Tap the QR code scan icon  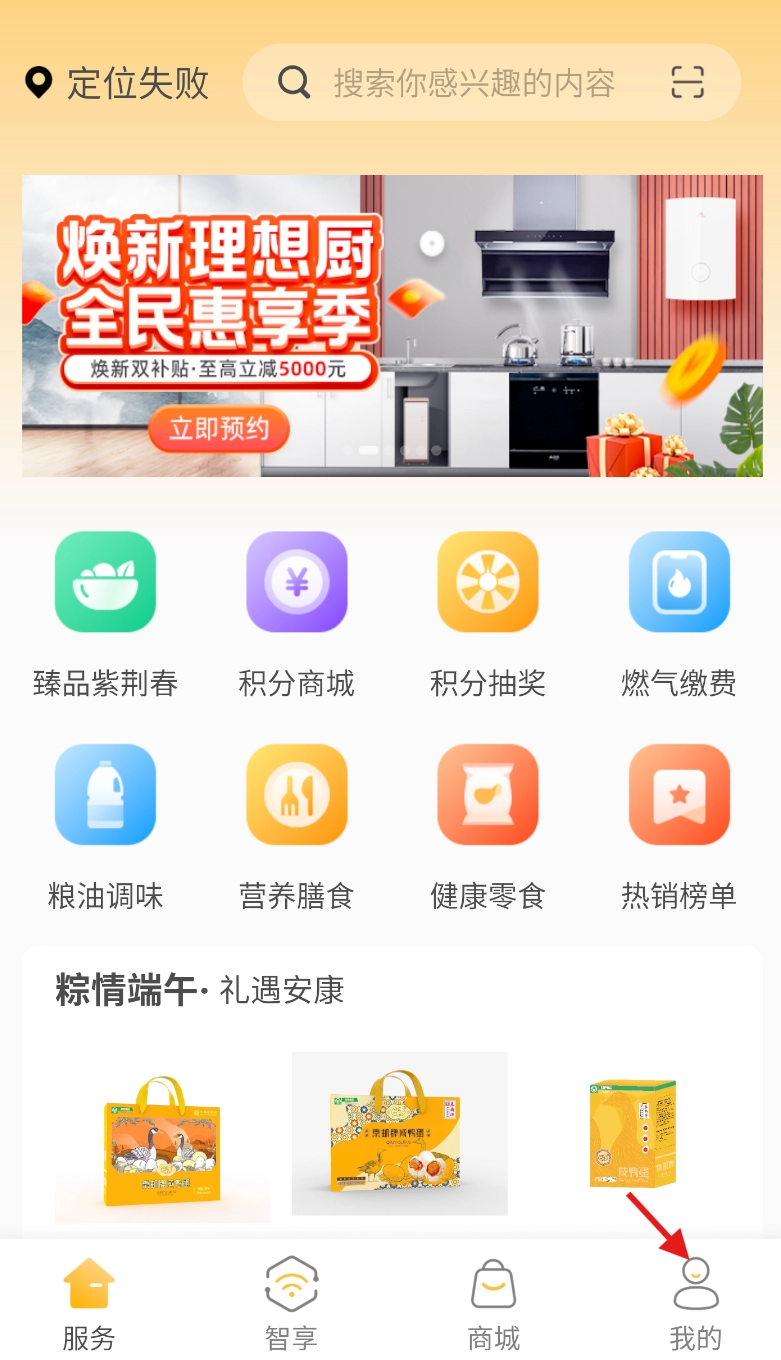coord(689,83)
